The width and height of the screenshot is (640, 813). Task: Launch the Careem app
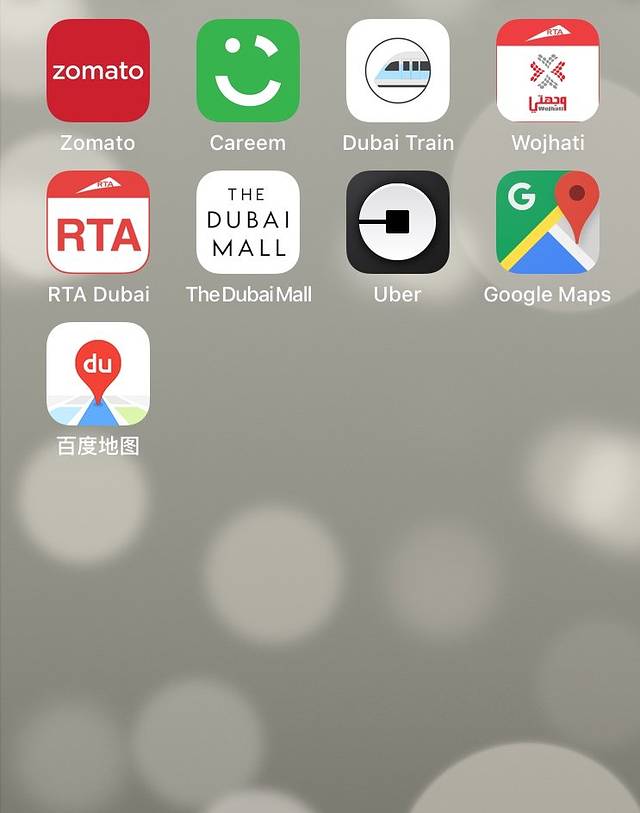248,71
